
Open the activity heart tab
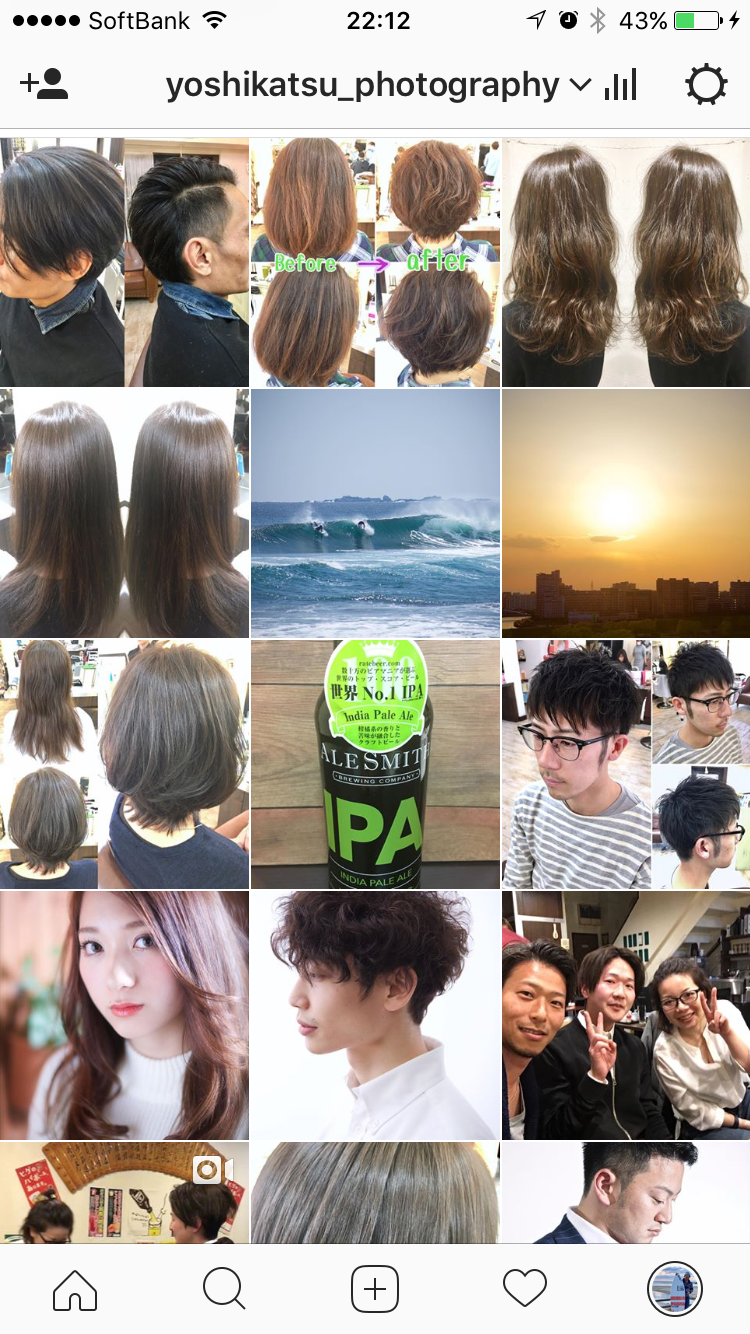tap(525, 1289)
